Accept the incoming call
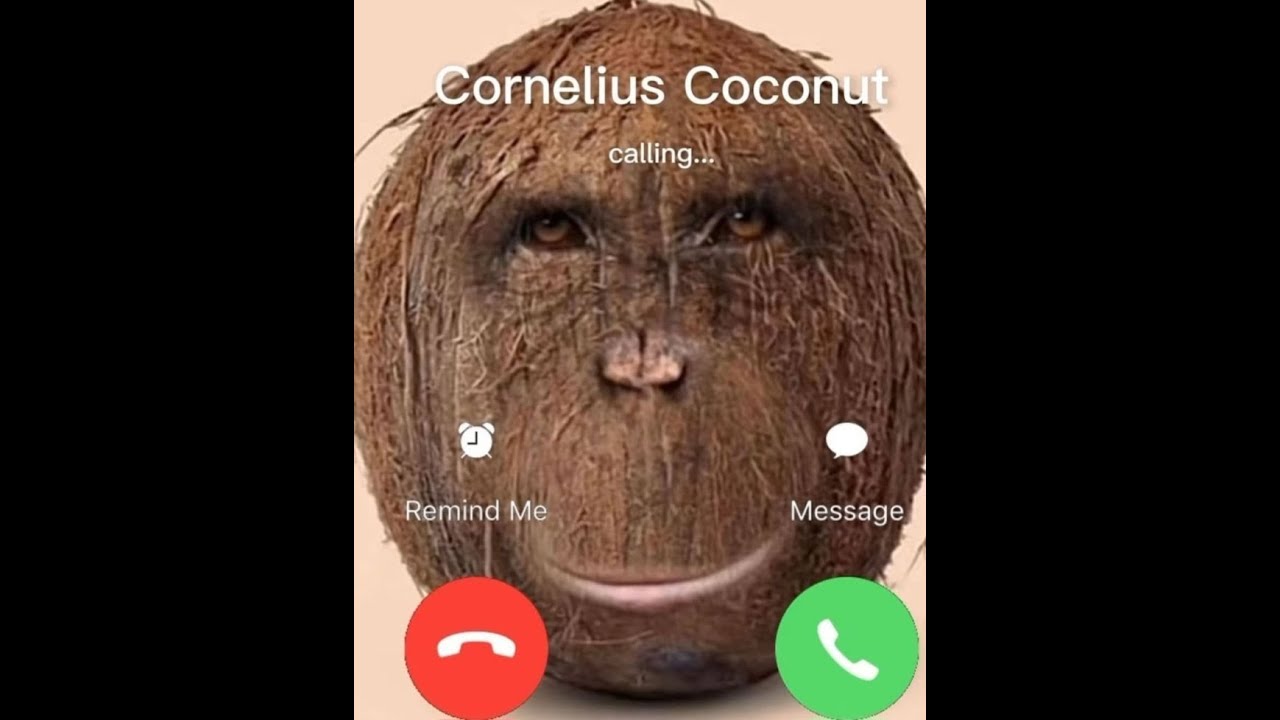The width and height of the screenshot is (1280, 720). click(847, 648)
